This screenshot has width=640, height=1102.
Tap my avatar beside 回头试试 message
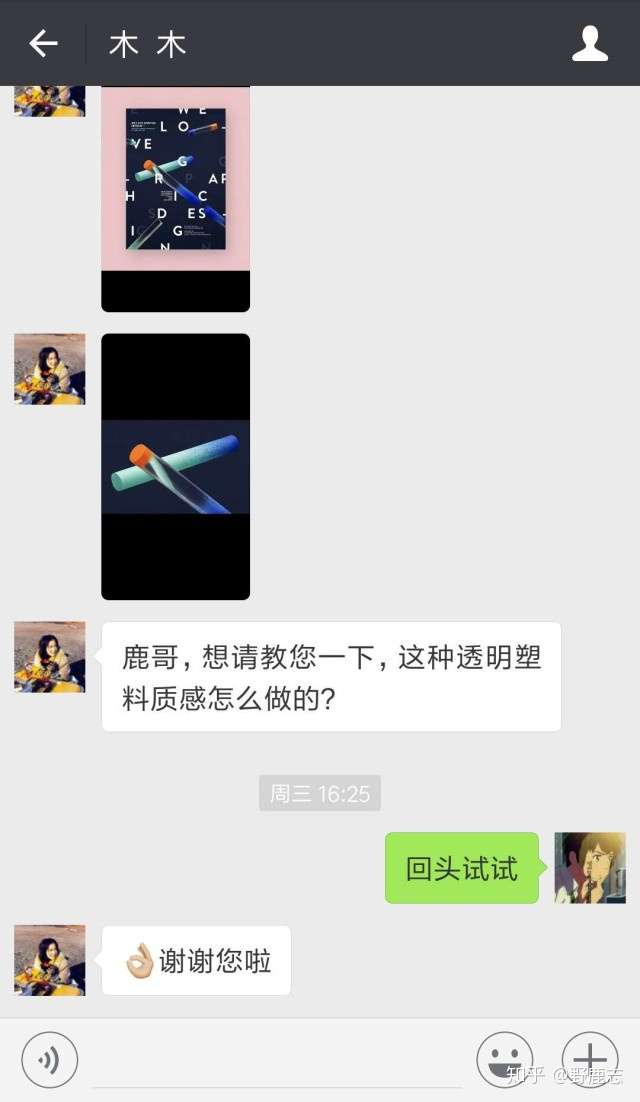[x=590, y=867]
